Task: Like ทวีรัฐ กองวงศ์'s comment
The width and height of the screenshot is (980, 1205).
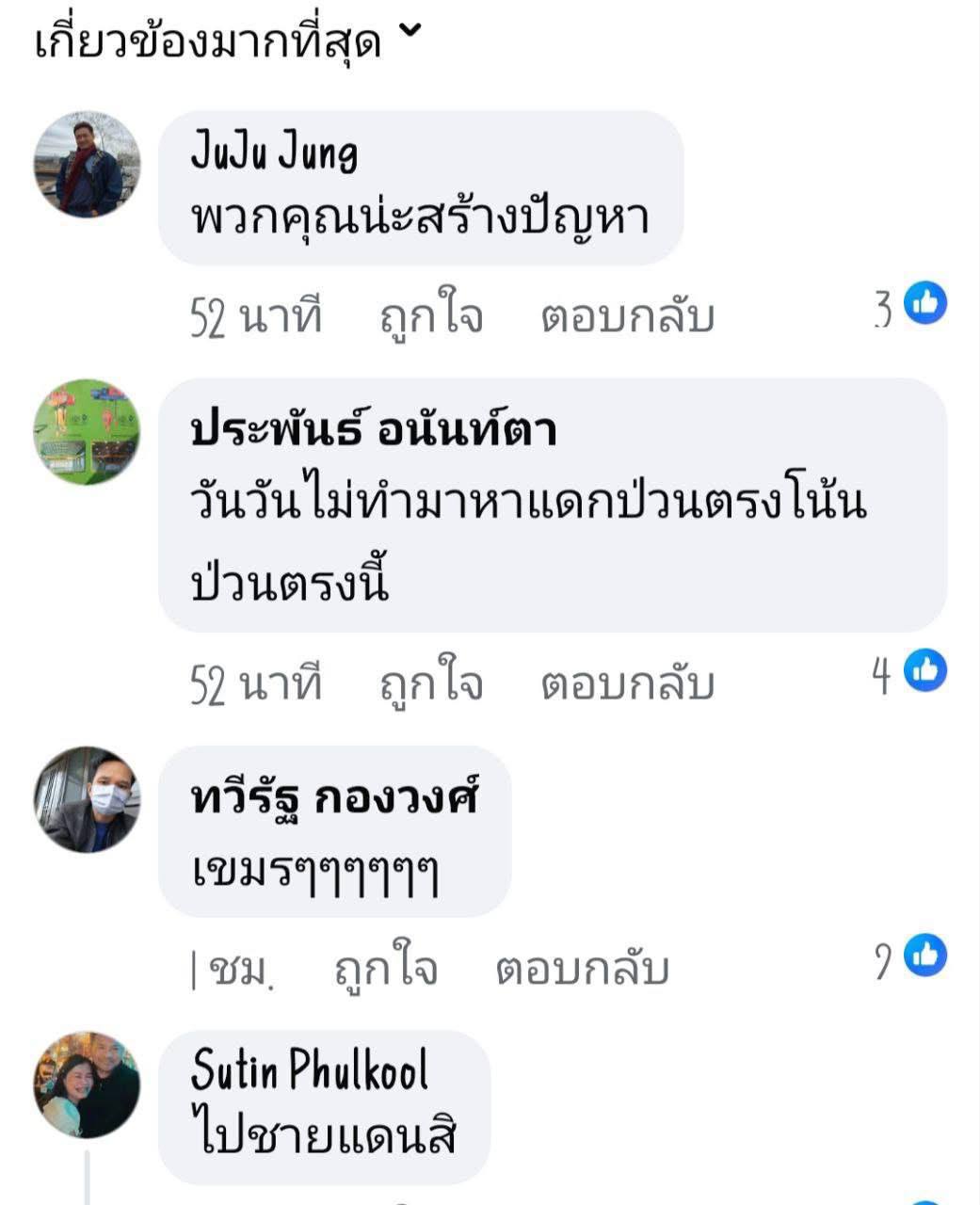Action: click(x=386, y=968)
